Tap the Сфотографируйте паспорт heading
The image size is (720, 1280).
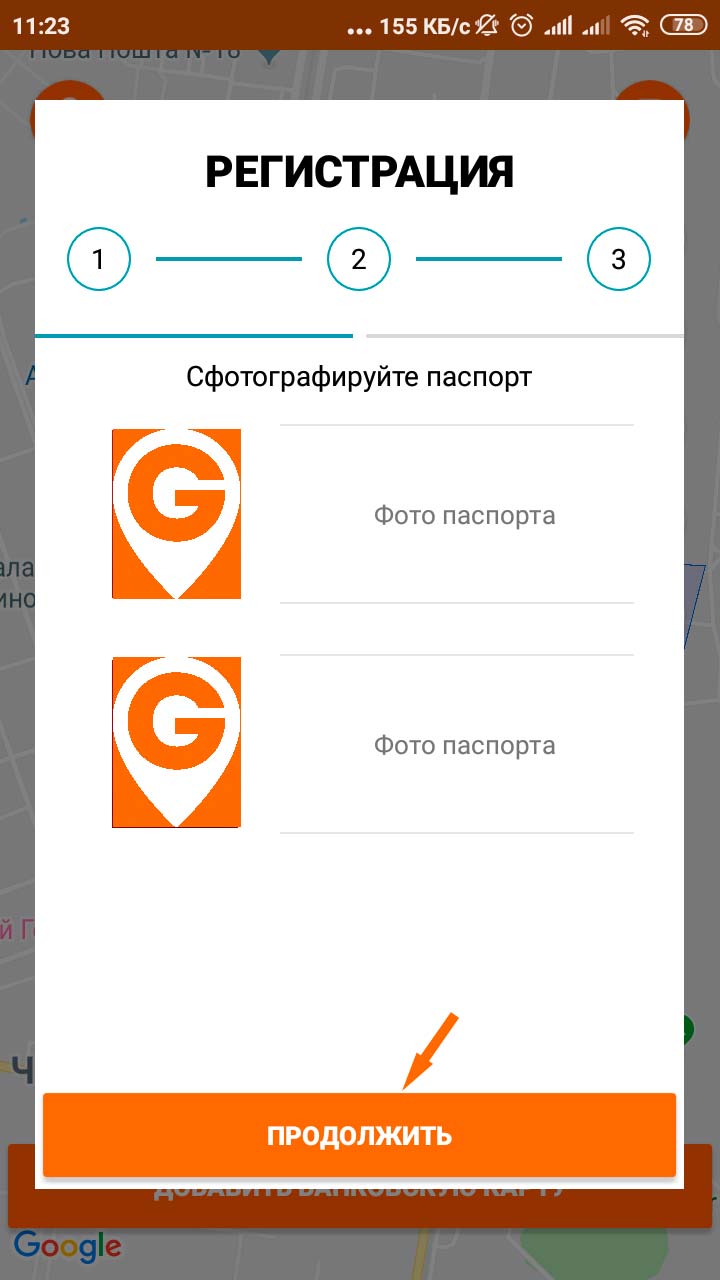(360, 376)
